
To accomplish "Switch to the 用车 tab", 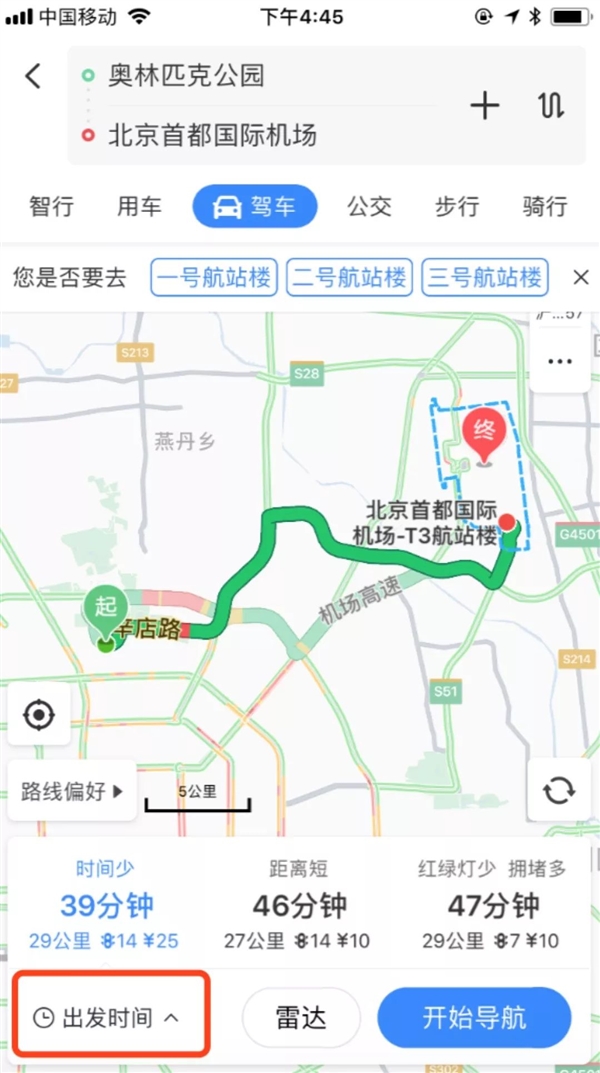I will [x=139, y=207].
